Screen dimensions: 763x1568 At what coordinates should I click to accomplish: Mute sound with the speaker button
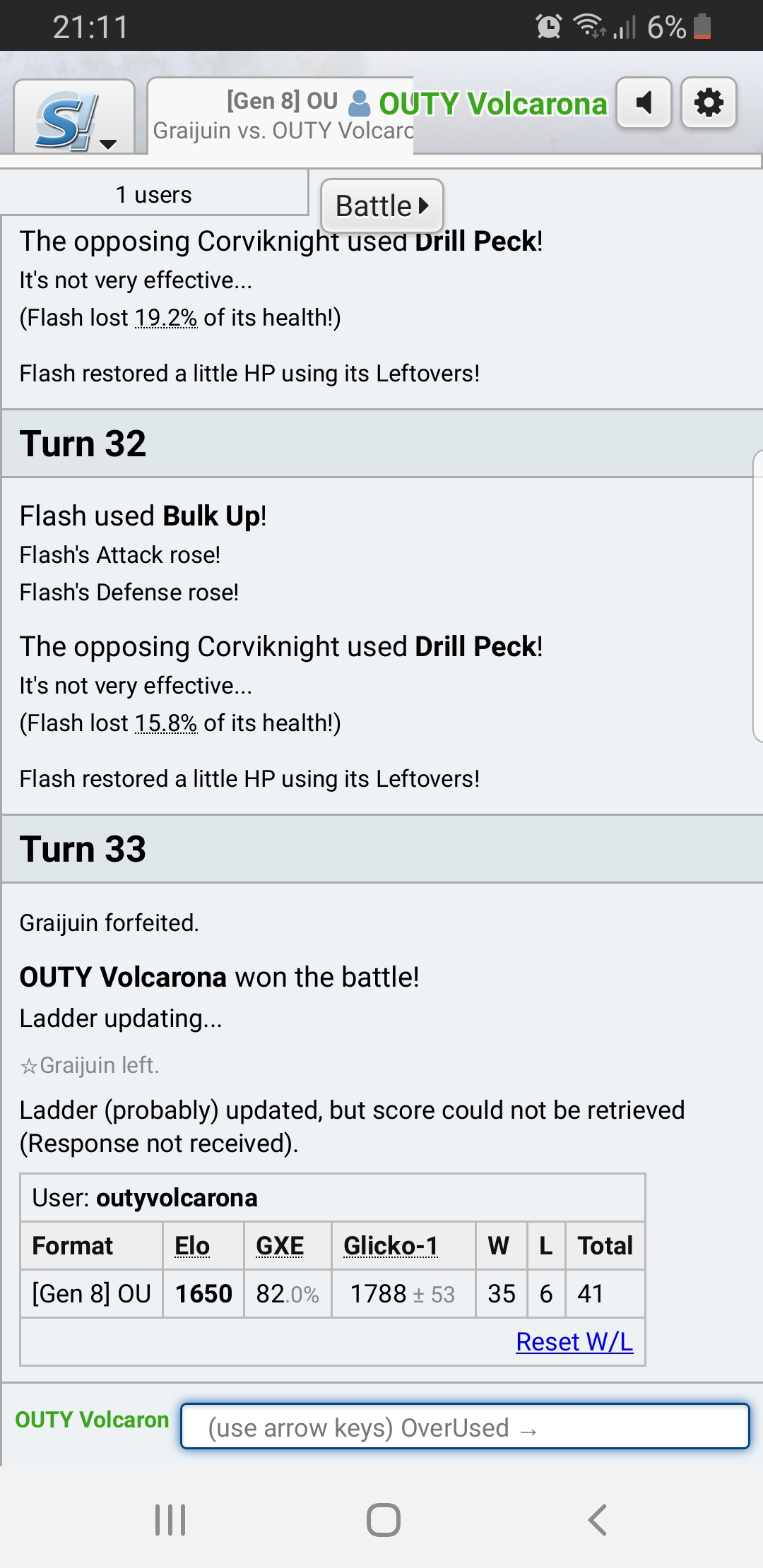pyautogui.click(x=644, y=103)
